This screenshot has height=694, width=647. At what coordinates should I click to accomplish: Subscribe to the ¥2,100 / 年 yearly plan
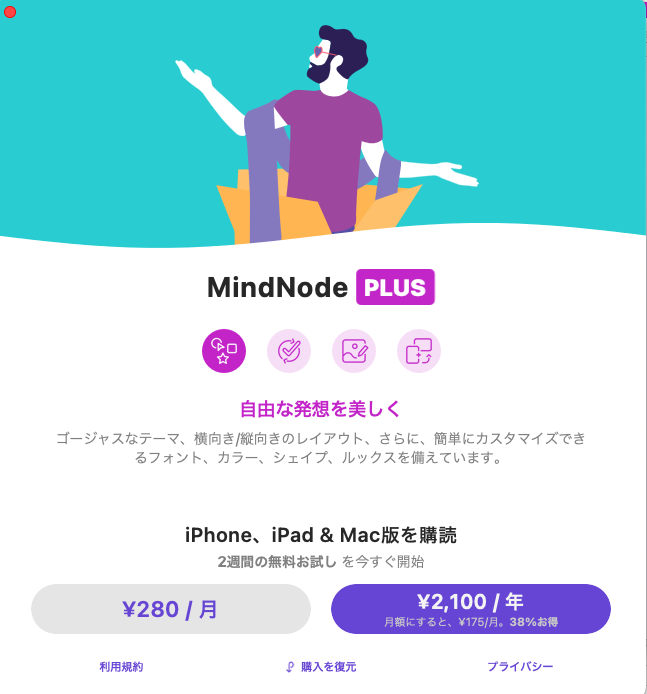coord(470,609)
